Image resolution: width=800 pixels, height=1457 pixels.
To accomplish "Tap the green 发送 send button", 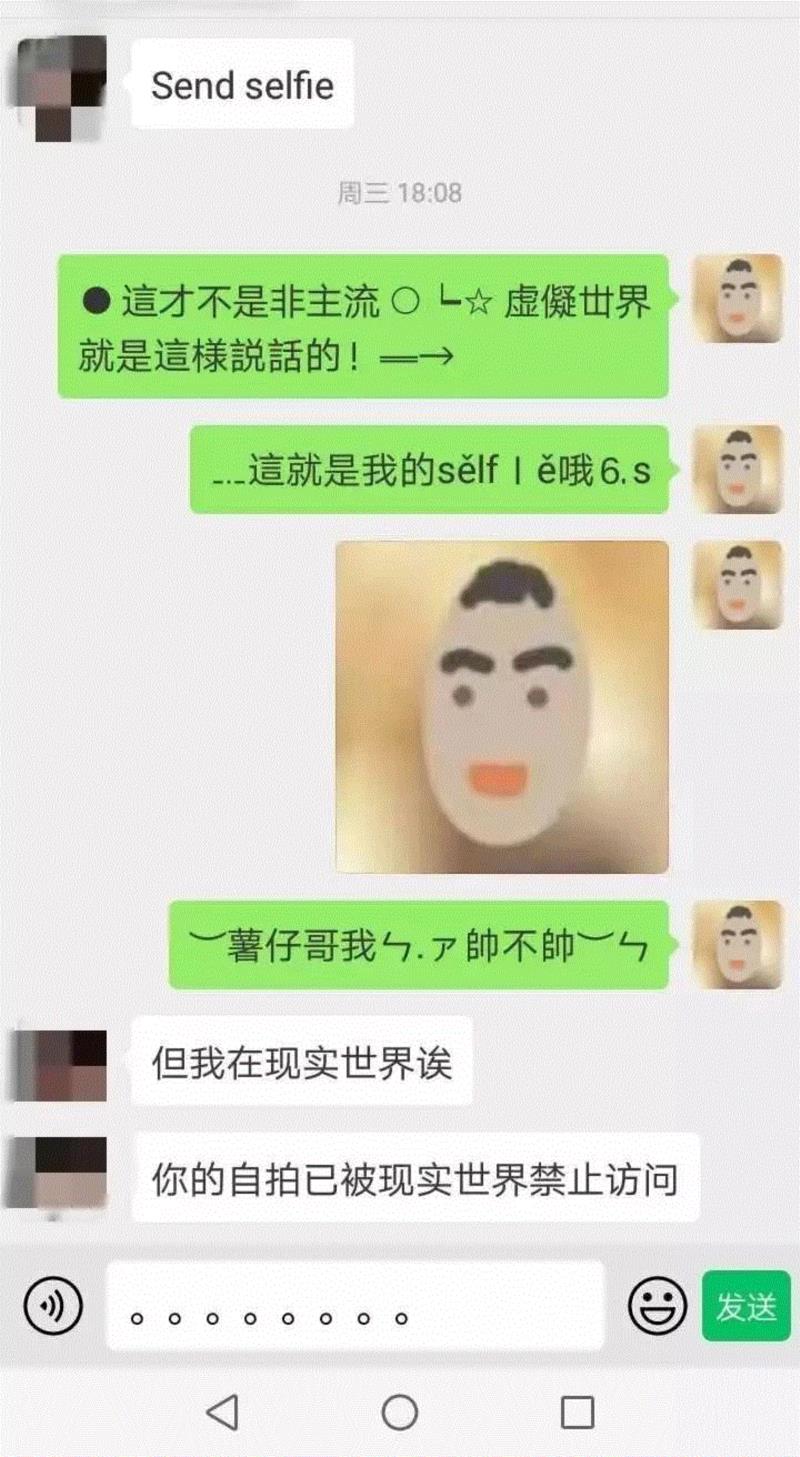I will 746,1305.
